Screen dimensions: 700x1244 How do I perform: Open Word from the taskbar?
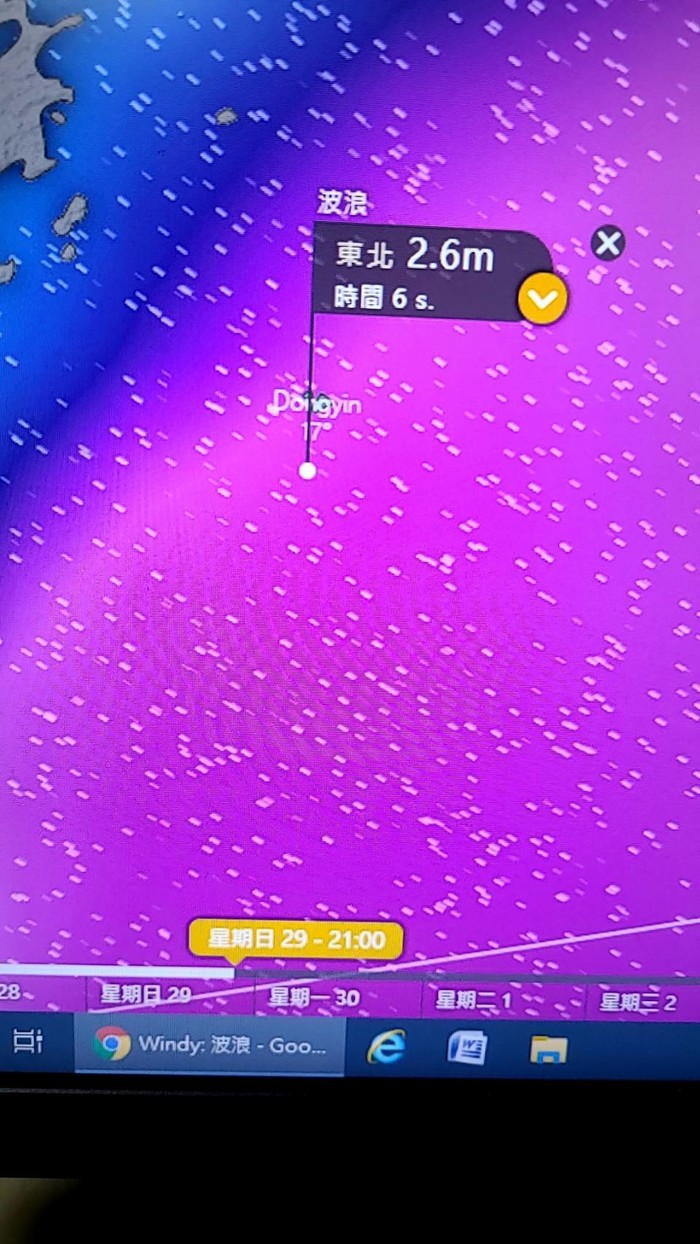(x=467, y=1047)
